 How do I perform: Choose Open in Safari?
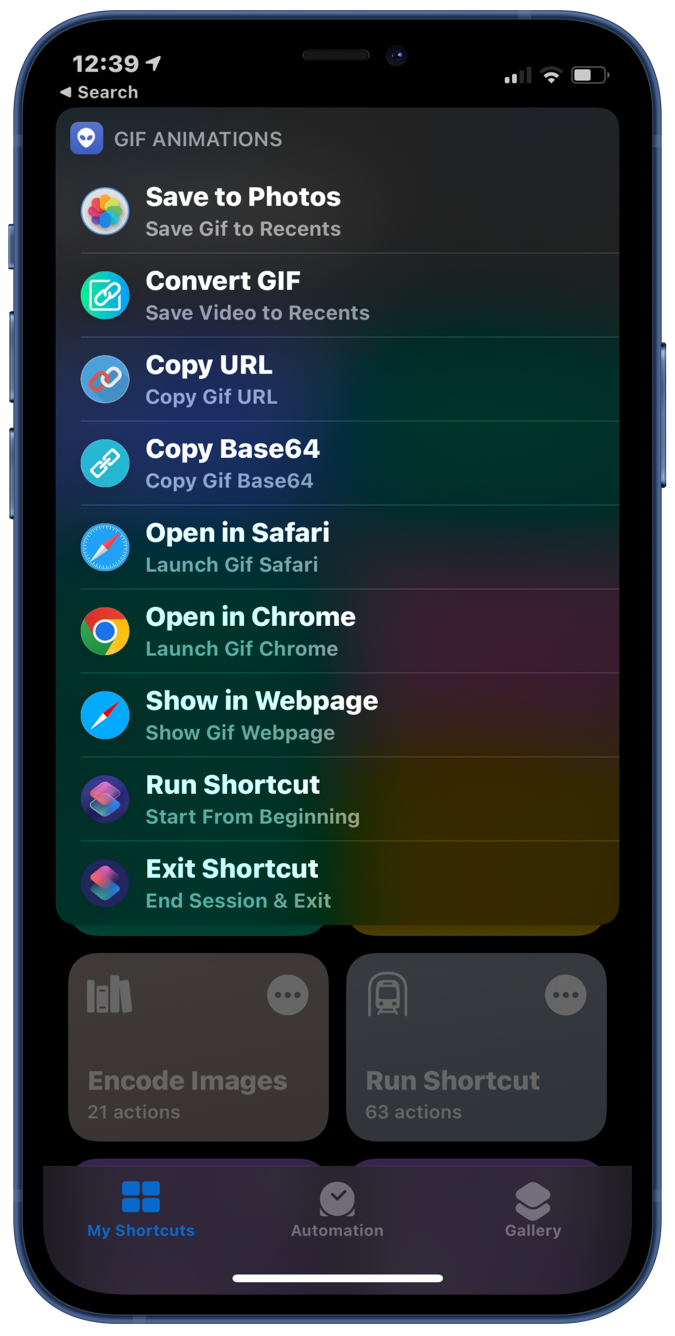tap(337, 547)
